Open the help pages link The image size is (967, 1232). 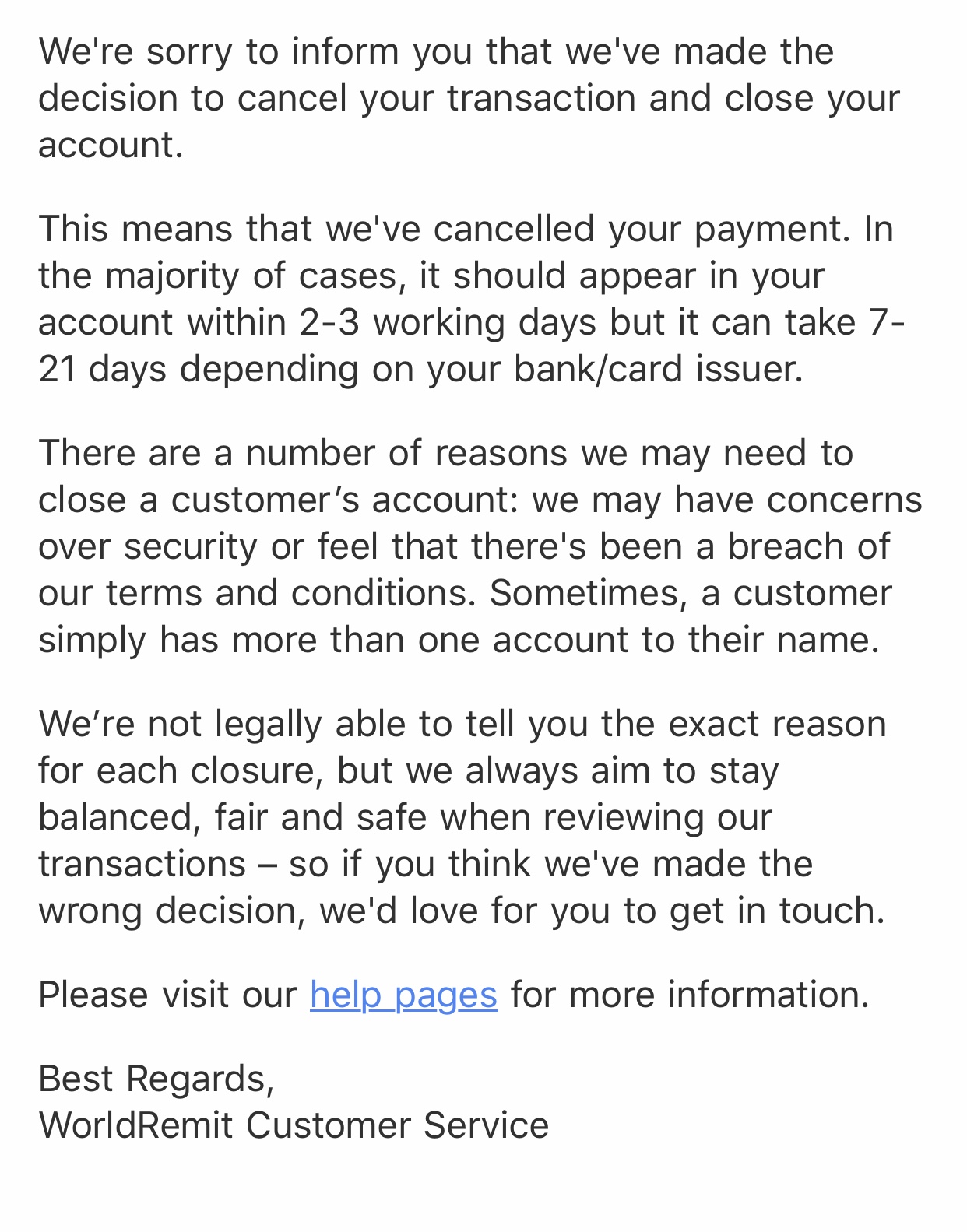point(403,995)
